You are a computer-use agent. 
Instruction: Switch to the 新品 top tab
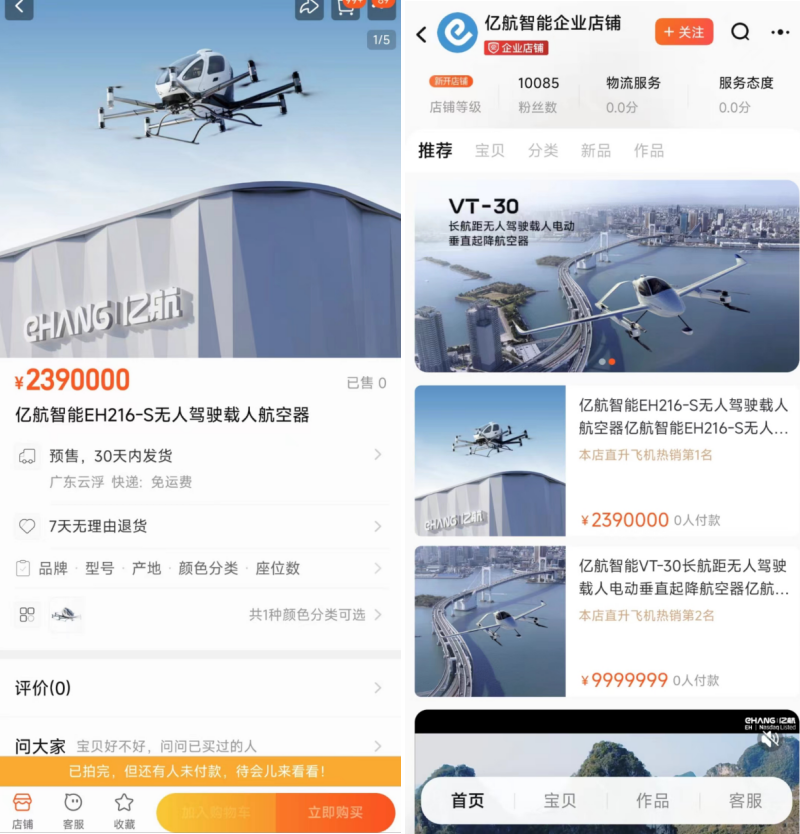pyautogui.click(x=596, y=150)
